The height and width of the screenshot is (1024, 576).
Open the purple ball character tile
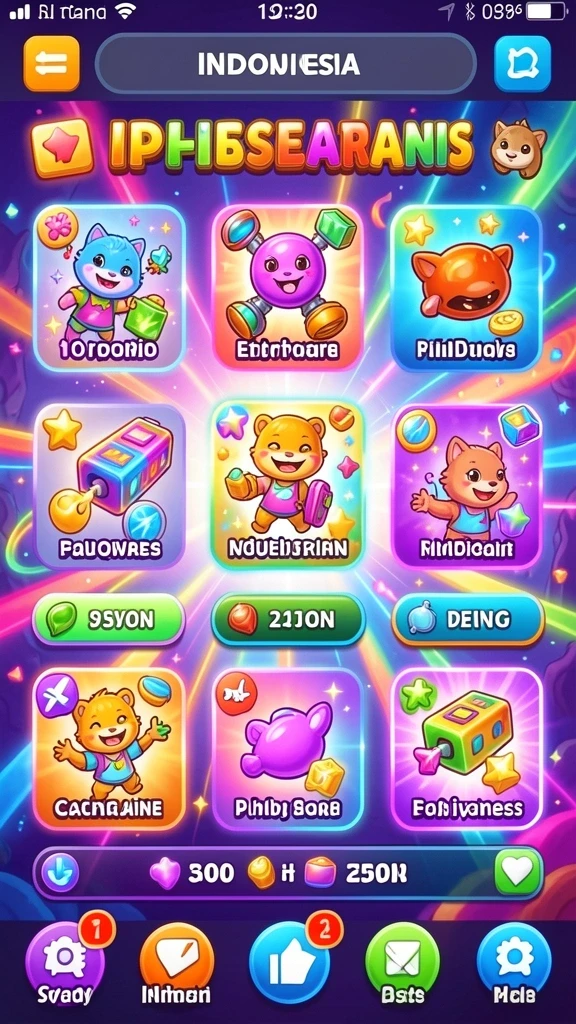(x=287, y=287)
